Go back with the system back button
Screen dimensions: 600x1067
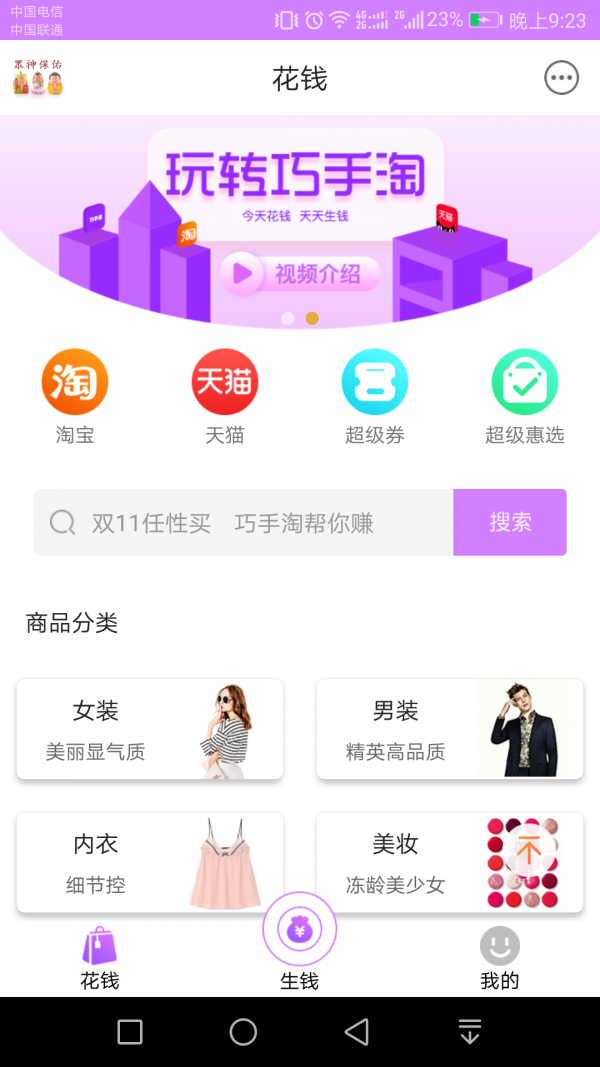pyautogui.click(x=356, y=1032)
